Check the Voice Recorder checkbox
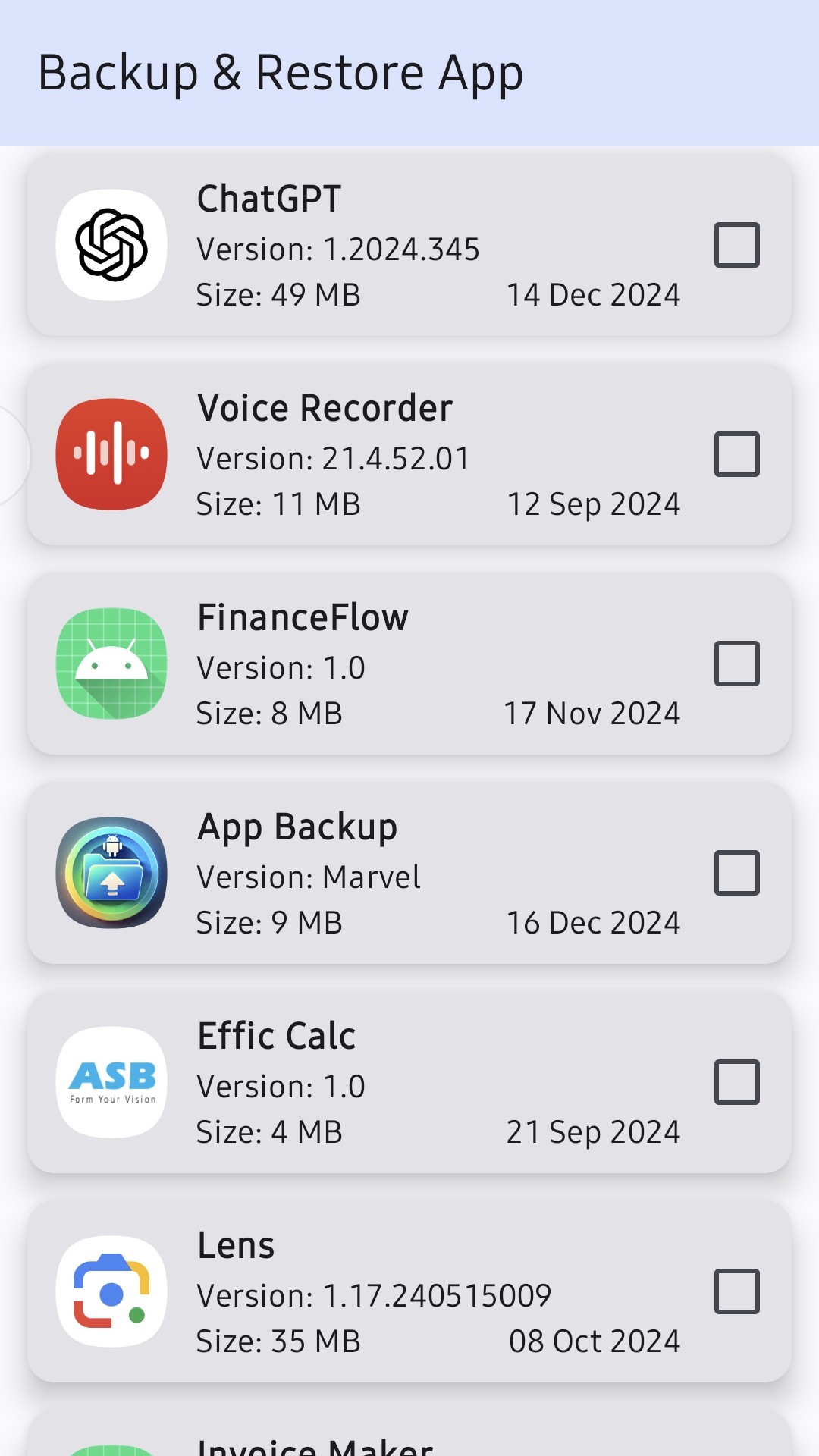The image size is (819, 1456). tap(737, 453)
